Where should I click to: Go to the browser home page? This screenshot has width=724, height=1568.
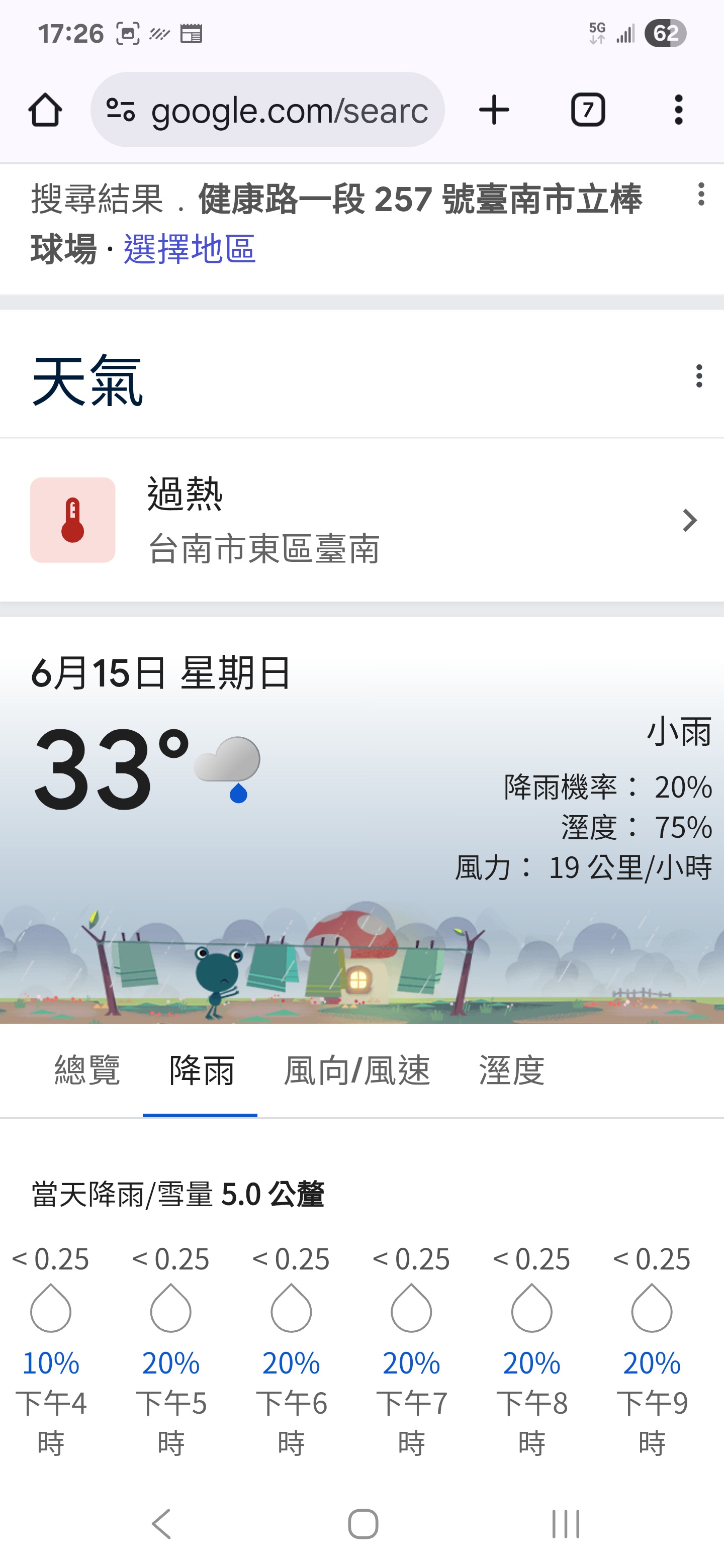click(x=45, y=110)
